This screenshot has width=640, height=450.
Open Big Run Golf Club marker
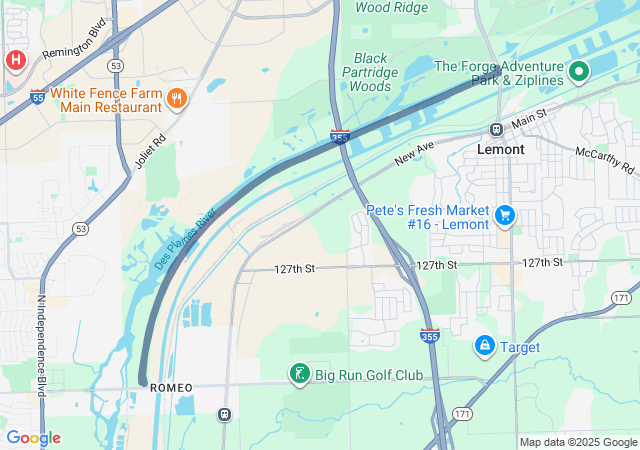298,375
